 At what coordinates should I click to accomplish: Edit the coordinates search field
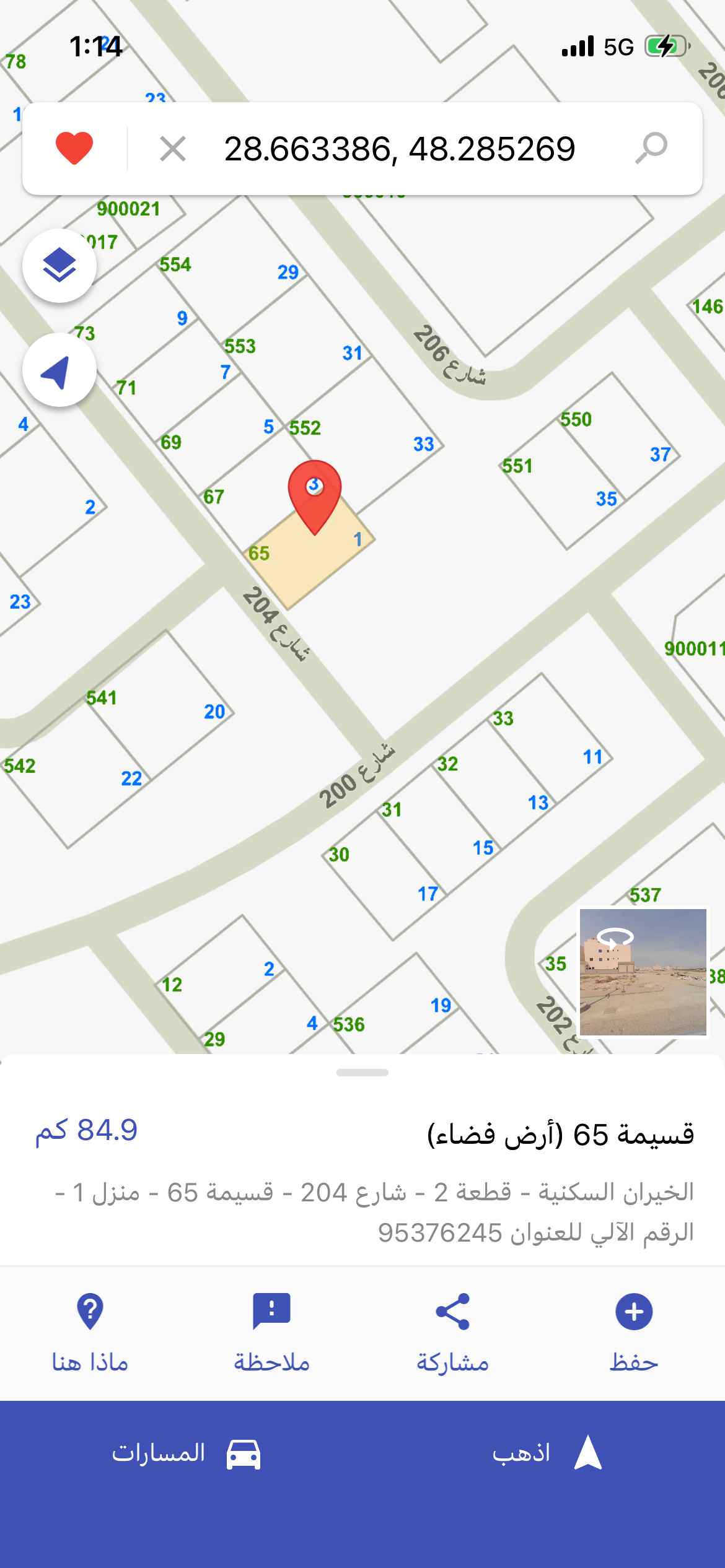point(400,149)
